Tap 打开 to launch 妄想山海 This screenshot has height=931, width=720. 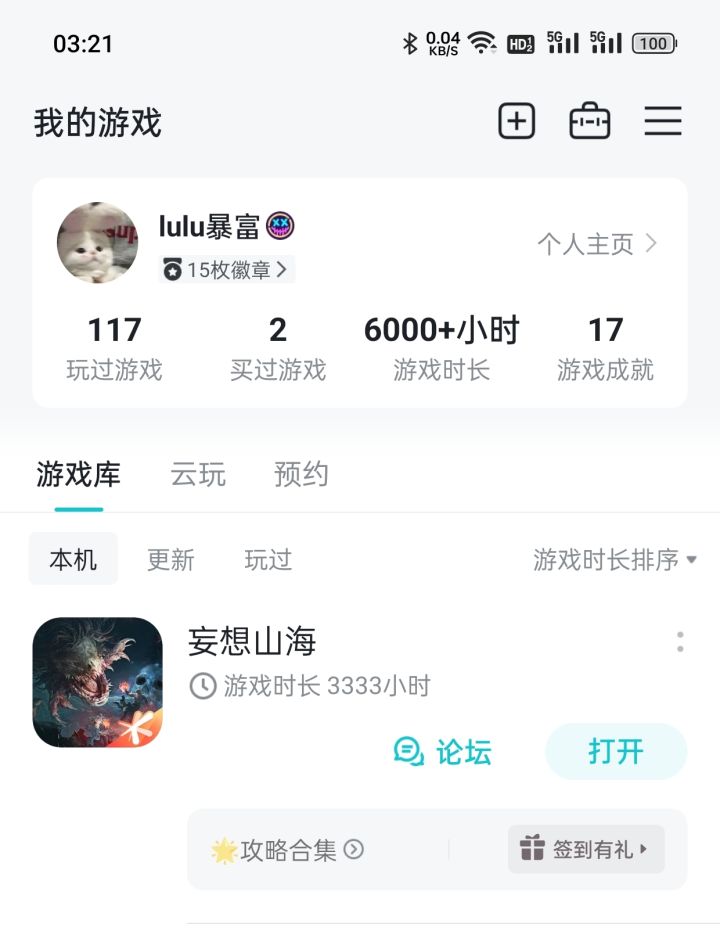pos(616,752)
